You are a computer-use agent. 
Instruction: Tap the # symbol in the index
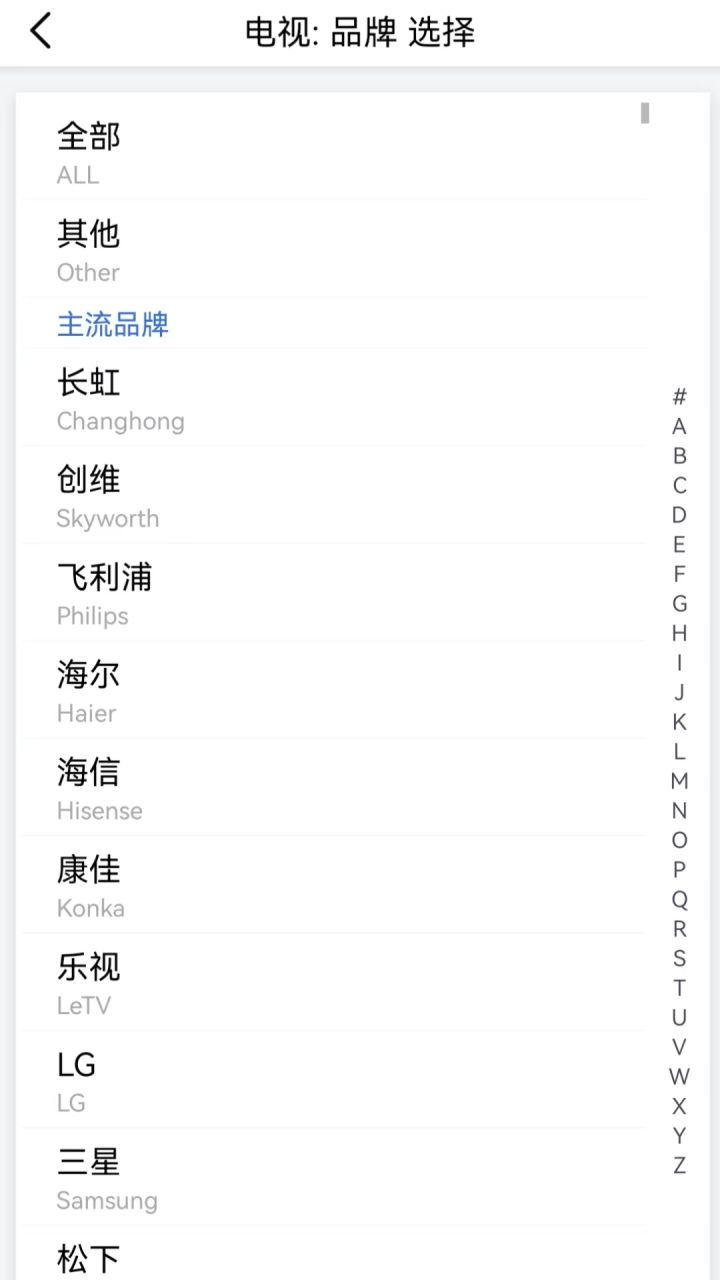coord(679,397)
